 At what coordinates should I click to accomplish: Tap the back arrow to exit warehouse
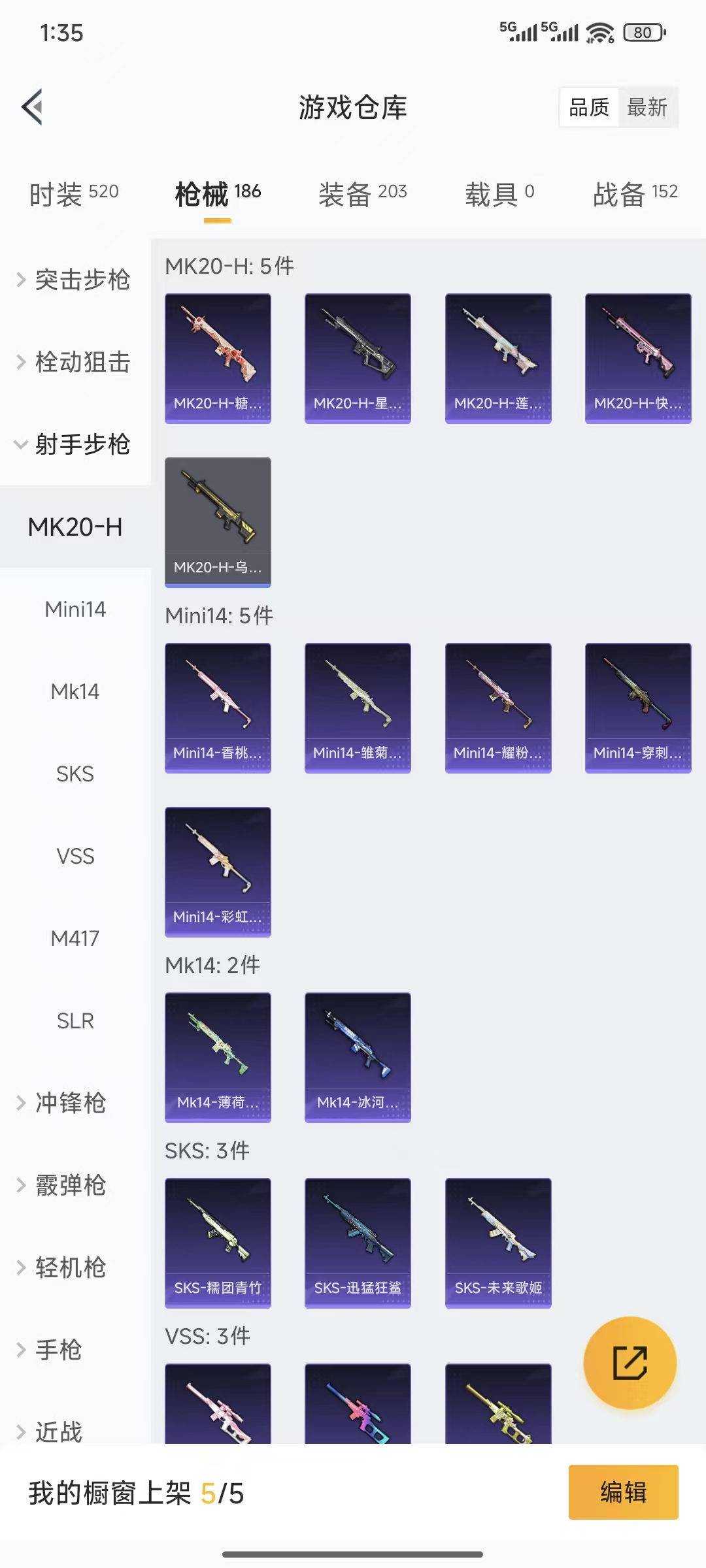(33, 106)
